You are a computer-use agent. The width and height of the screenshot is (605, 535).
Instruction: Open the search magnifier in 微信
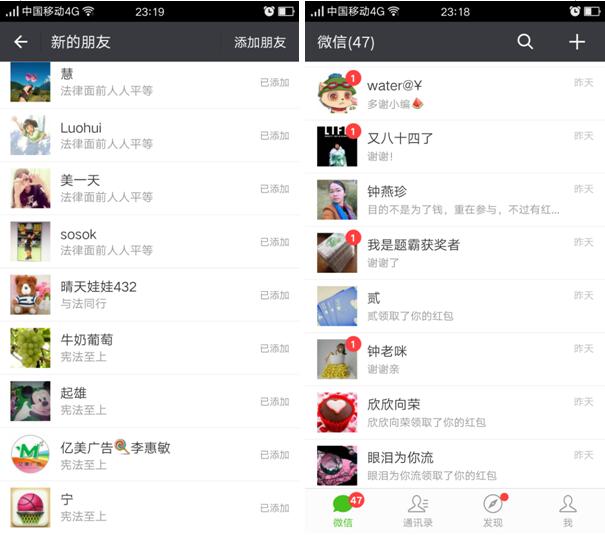[525, 42]
